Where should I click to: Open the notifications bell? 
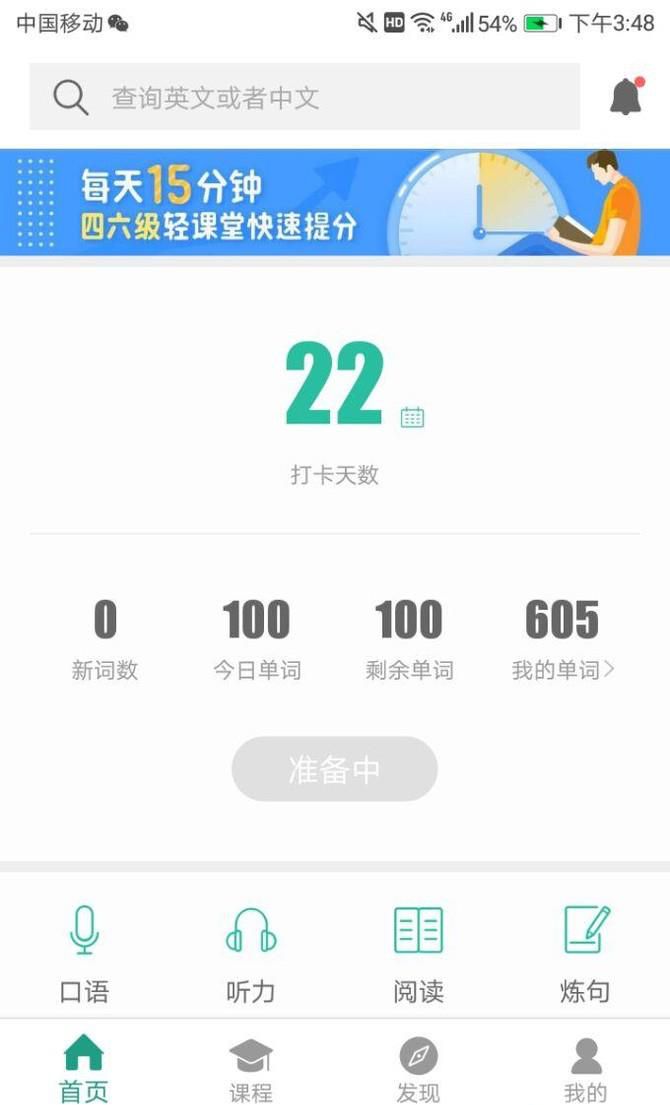click(626, 97)
